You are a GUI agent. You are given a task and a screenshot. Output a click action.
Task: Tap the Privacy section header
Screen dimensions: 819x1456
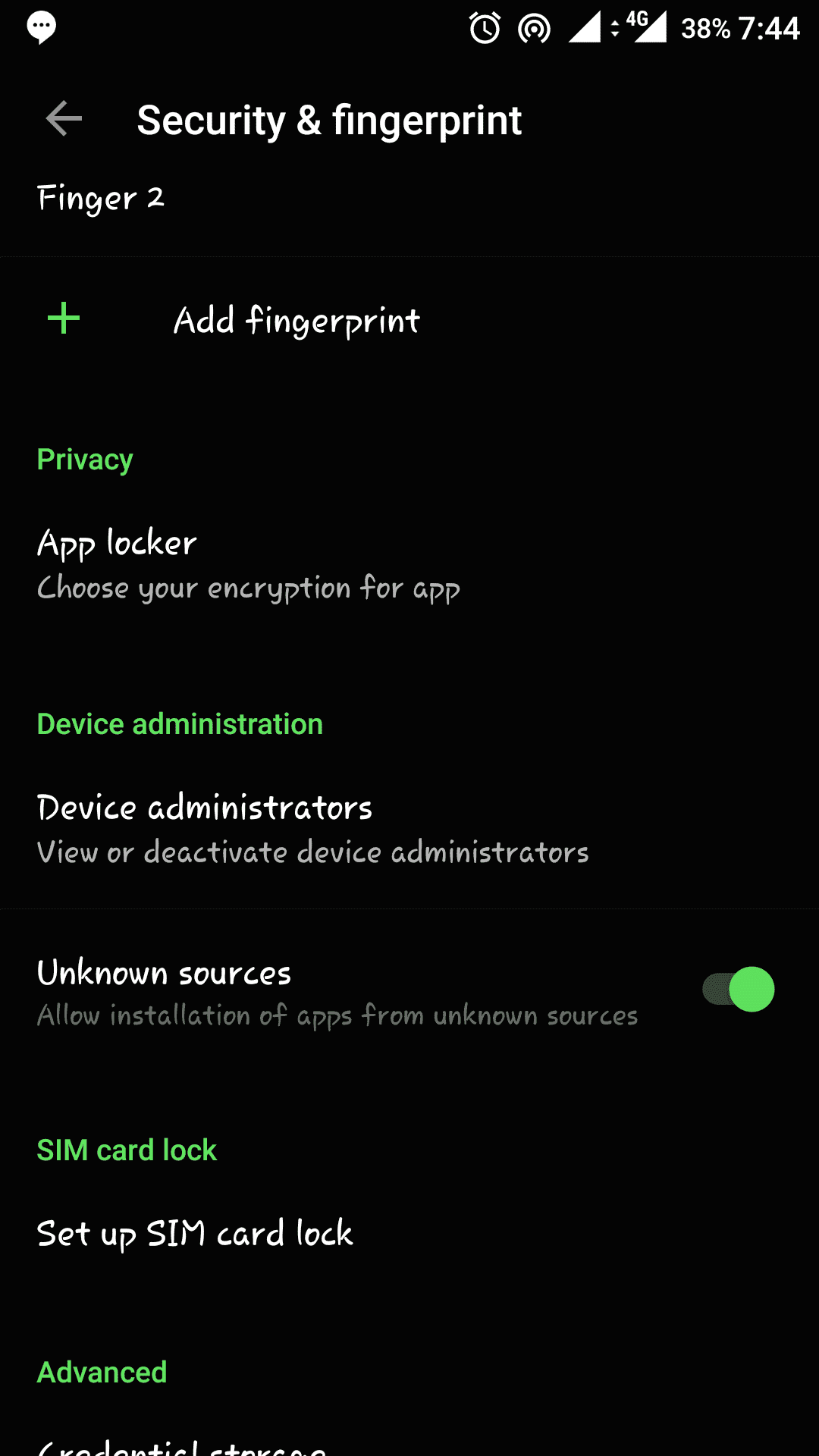pyautogui.click(x=85, y=459)
